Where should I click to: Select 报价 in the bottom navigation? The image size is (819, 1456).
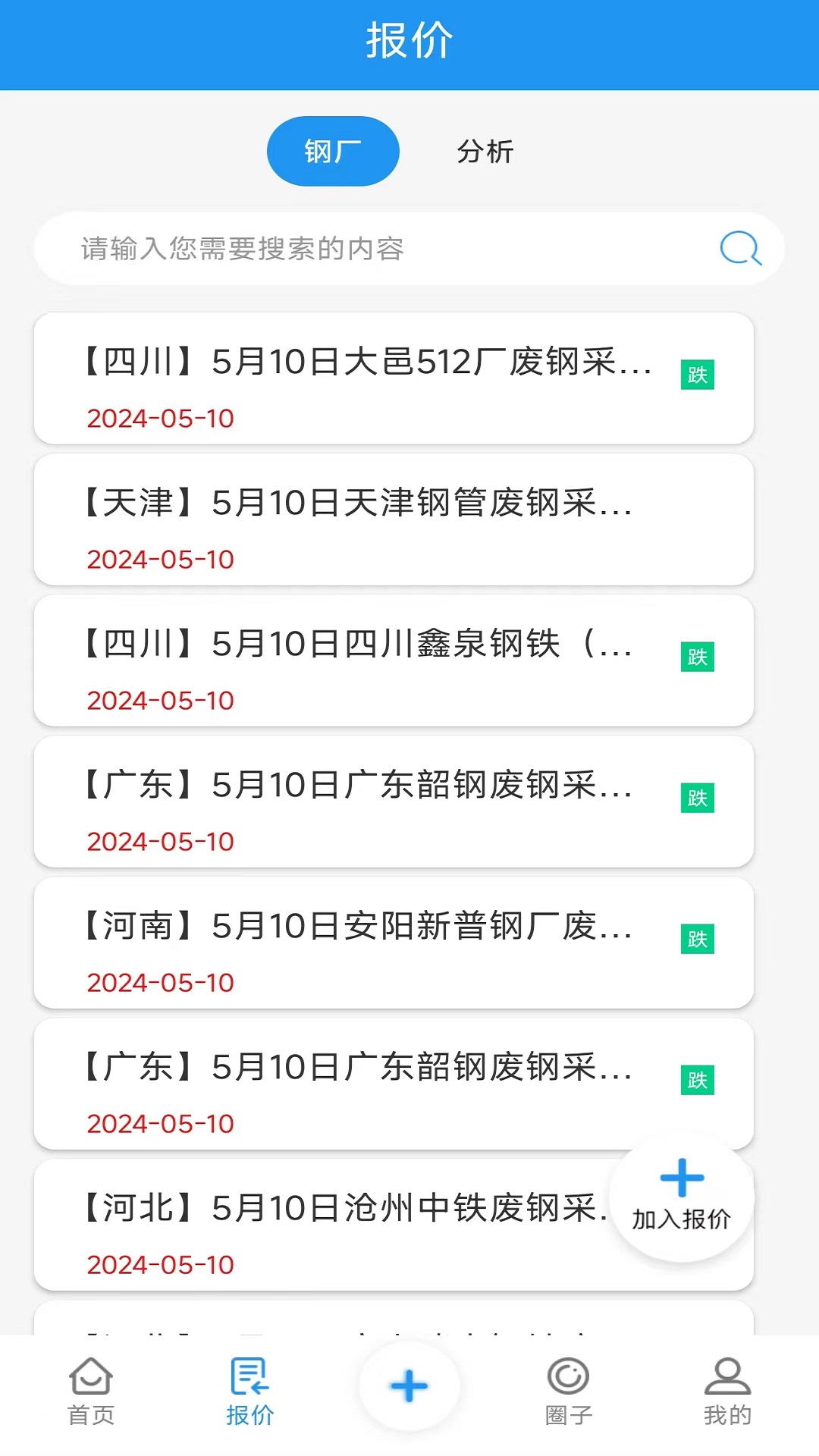[x=249, y=1391]
